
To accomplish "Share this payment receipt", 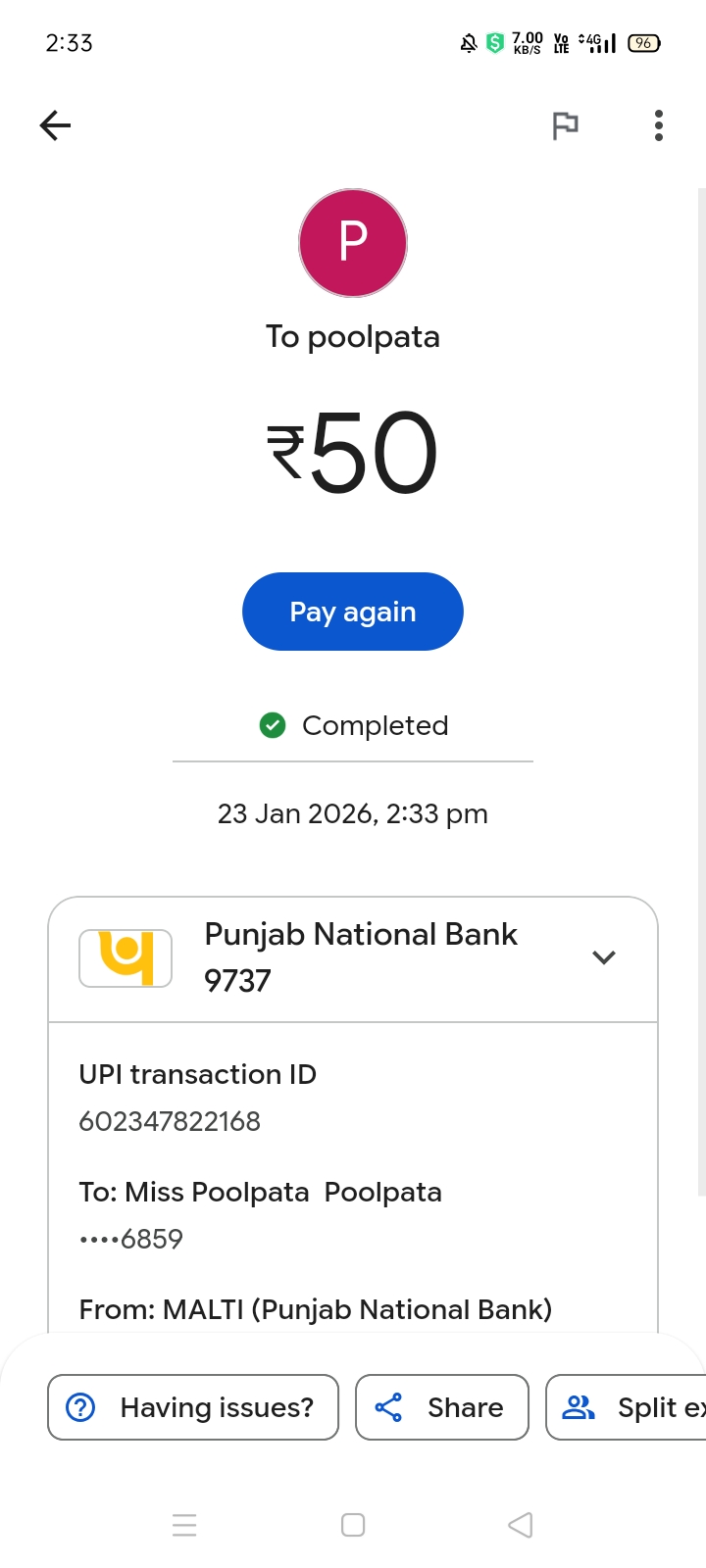I will pos(441,1407).
